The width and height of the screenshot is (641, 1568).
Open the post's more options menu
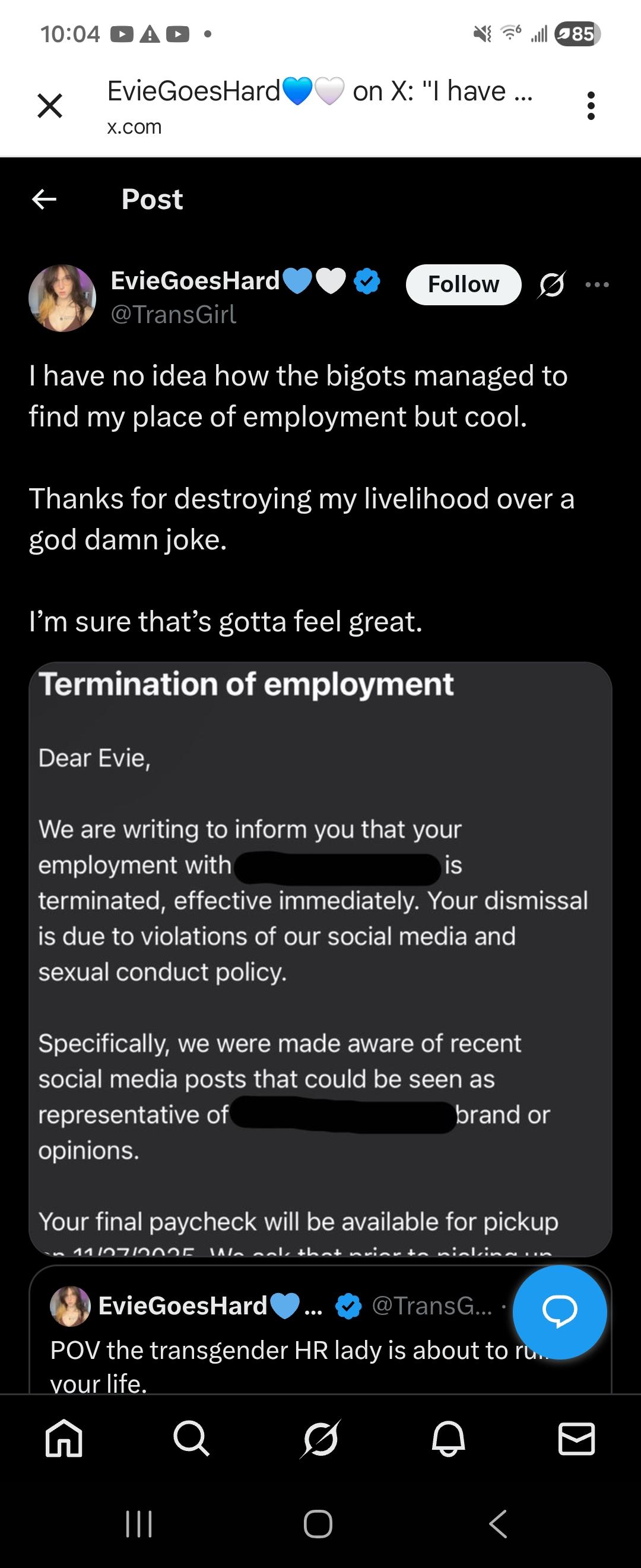click(x=596, y=284)
